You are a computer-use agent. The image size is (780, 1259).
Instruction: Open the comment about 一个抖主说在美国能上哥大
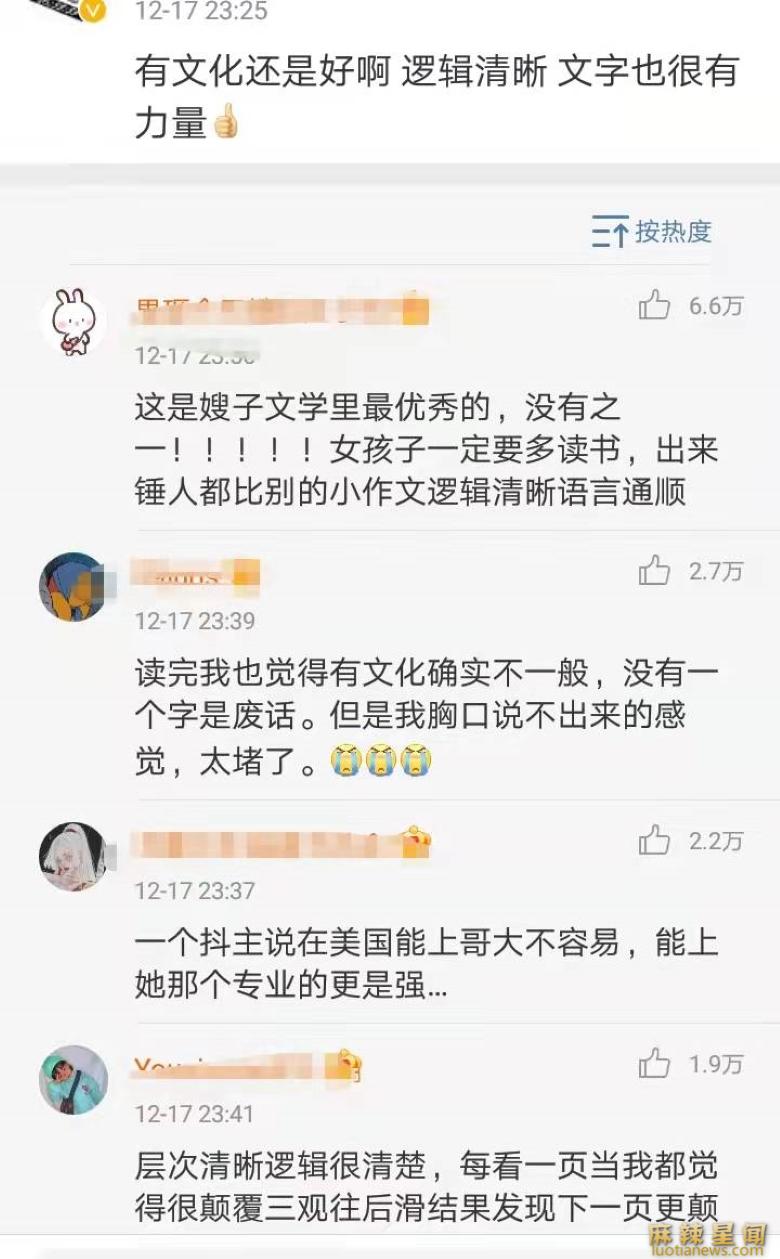pos(427,965)
